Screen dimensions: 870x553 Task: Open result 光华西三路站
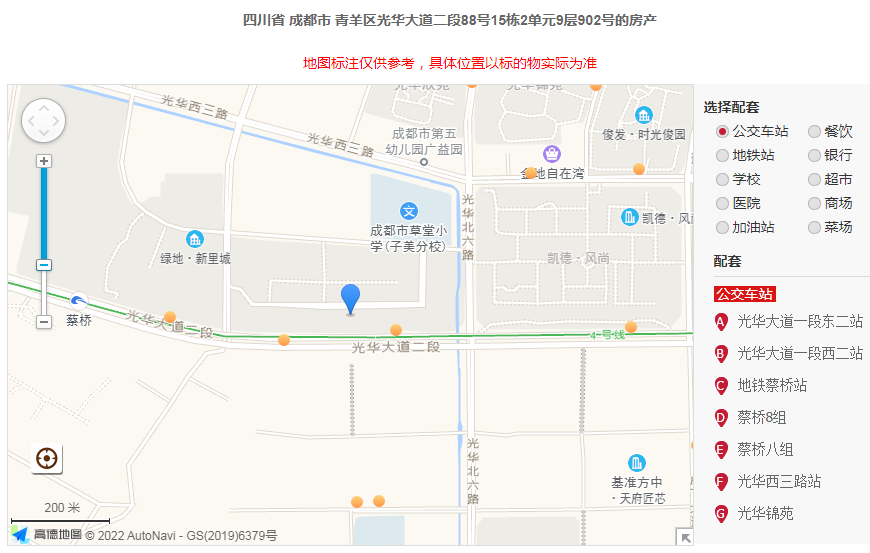tap(779, 481)
